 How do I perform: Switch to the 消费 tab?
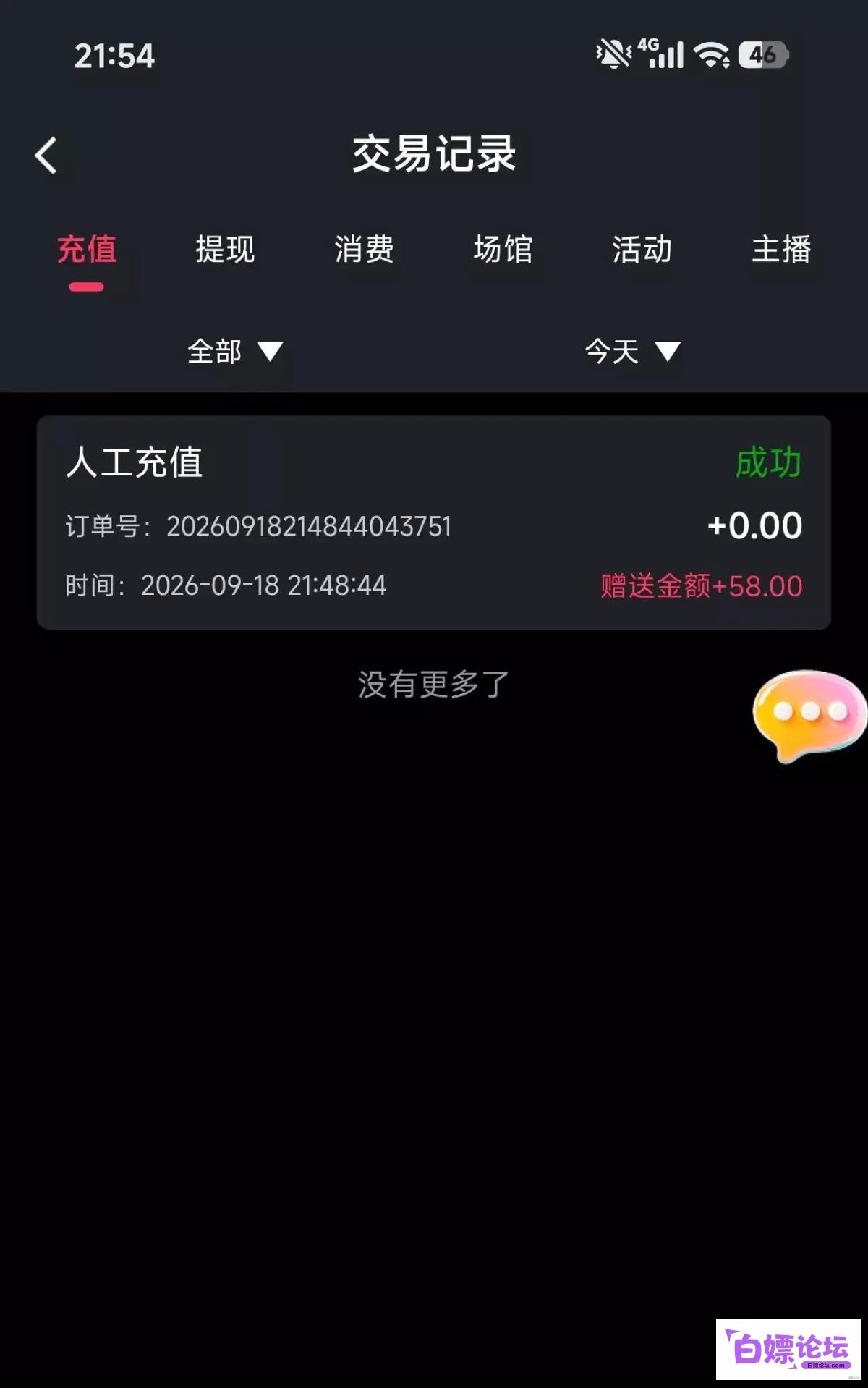364,250
